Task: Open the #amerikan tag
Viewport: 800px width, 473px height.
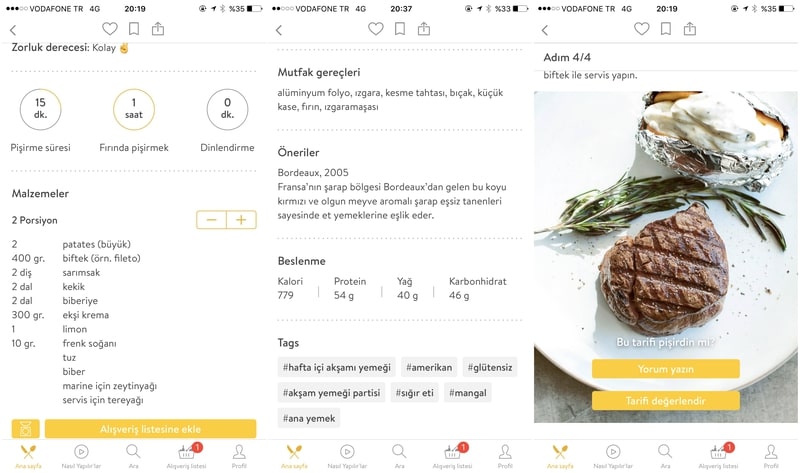Action: [x=430, y=367]
